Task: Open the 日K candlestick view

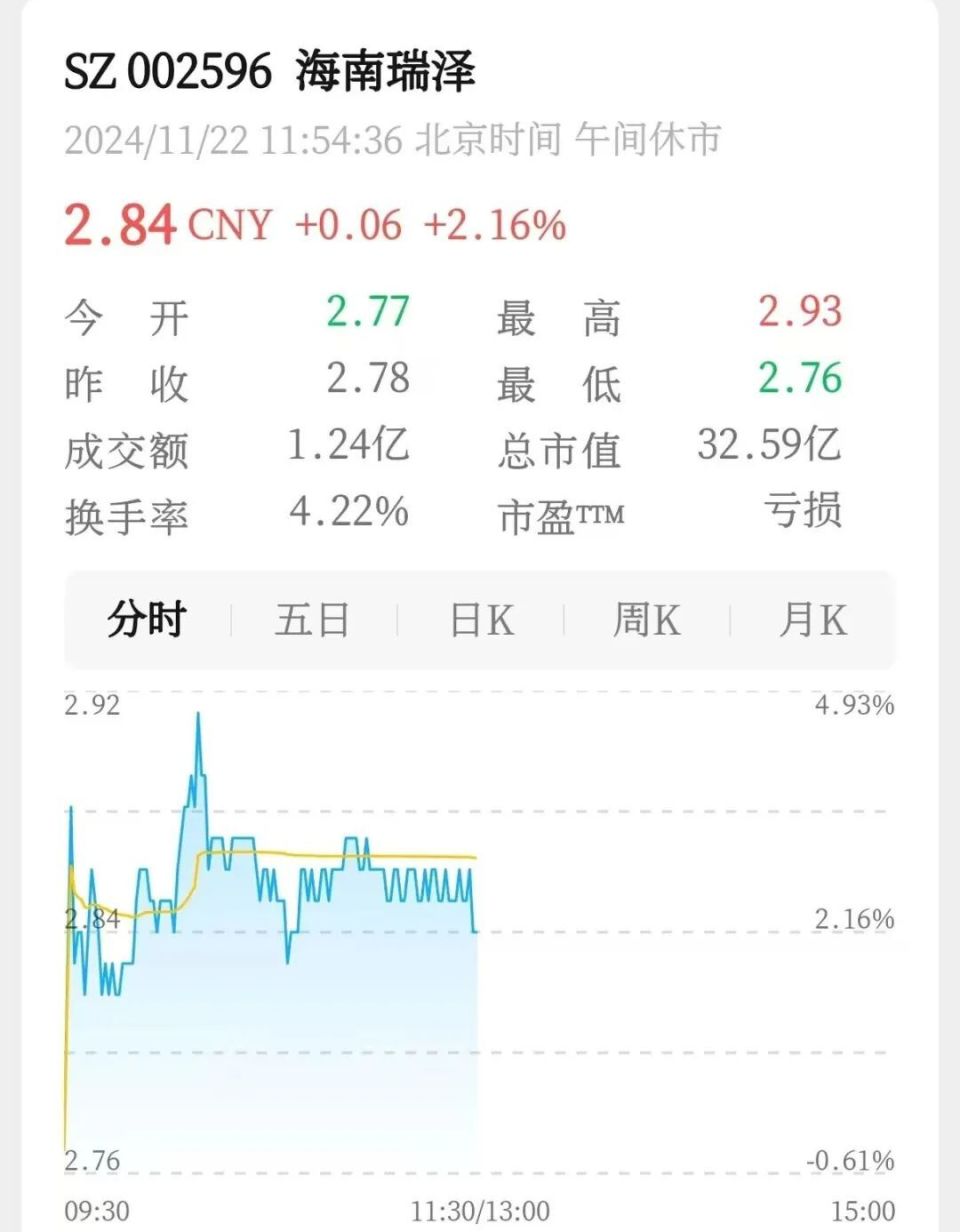Action: pos(480,620)
